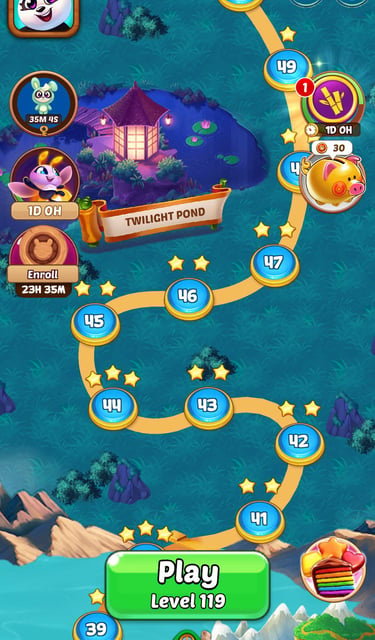Open the bunny event with 35M timer
The height and width of the screenshot is (640, 375).
(43, 103)
